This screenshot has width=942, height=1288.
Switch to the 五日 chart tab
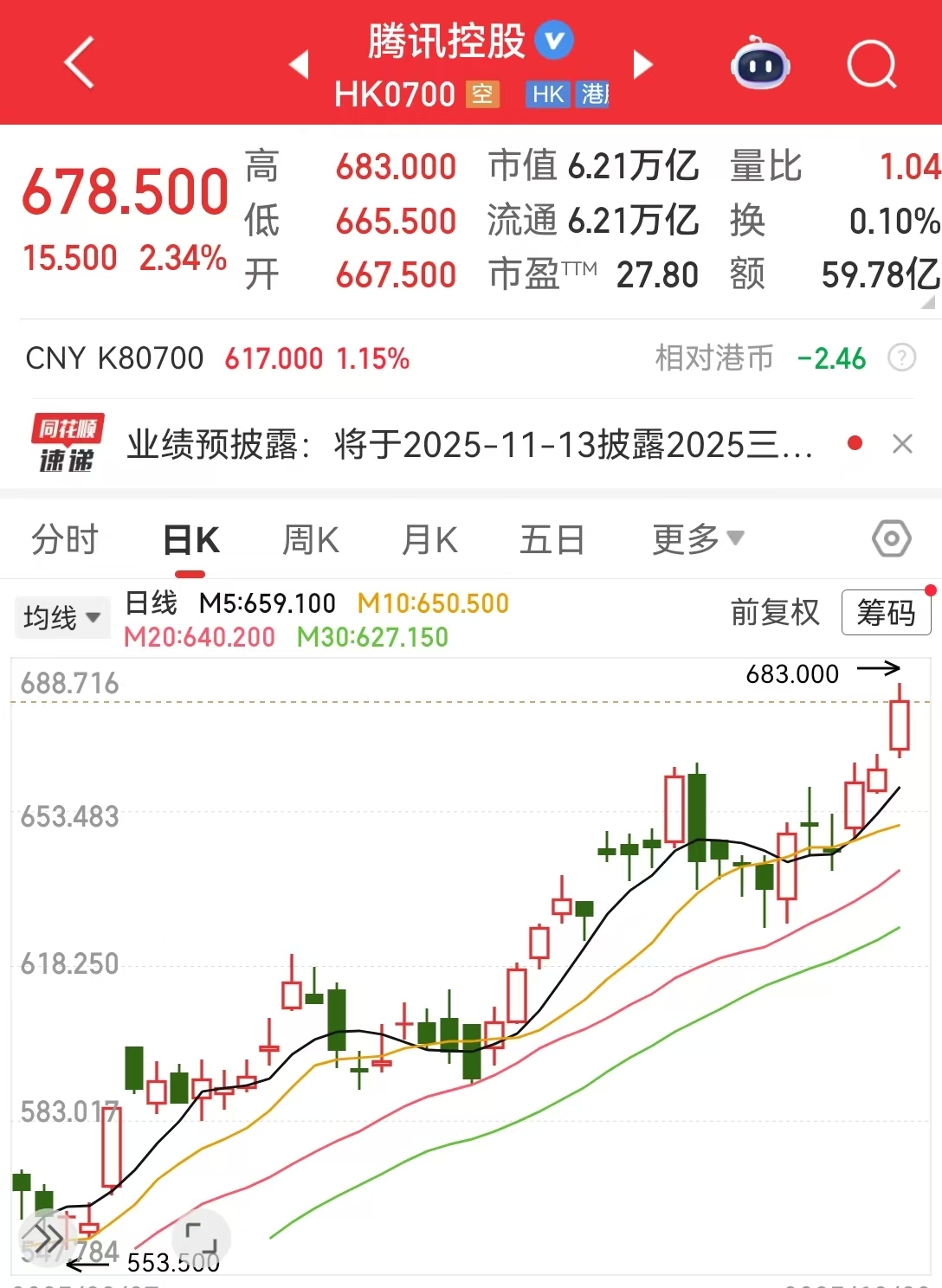(552, 540)
